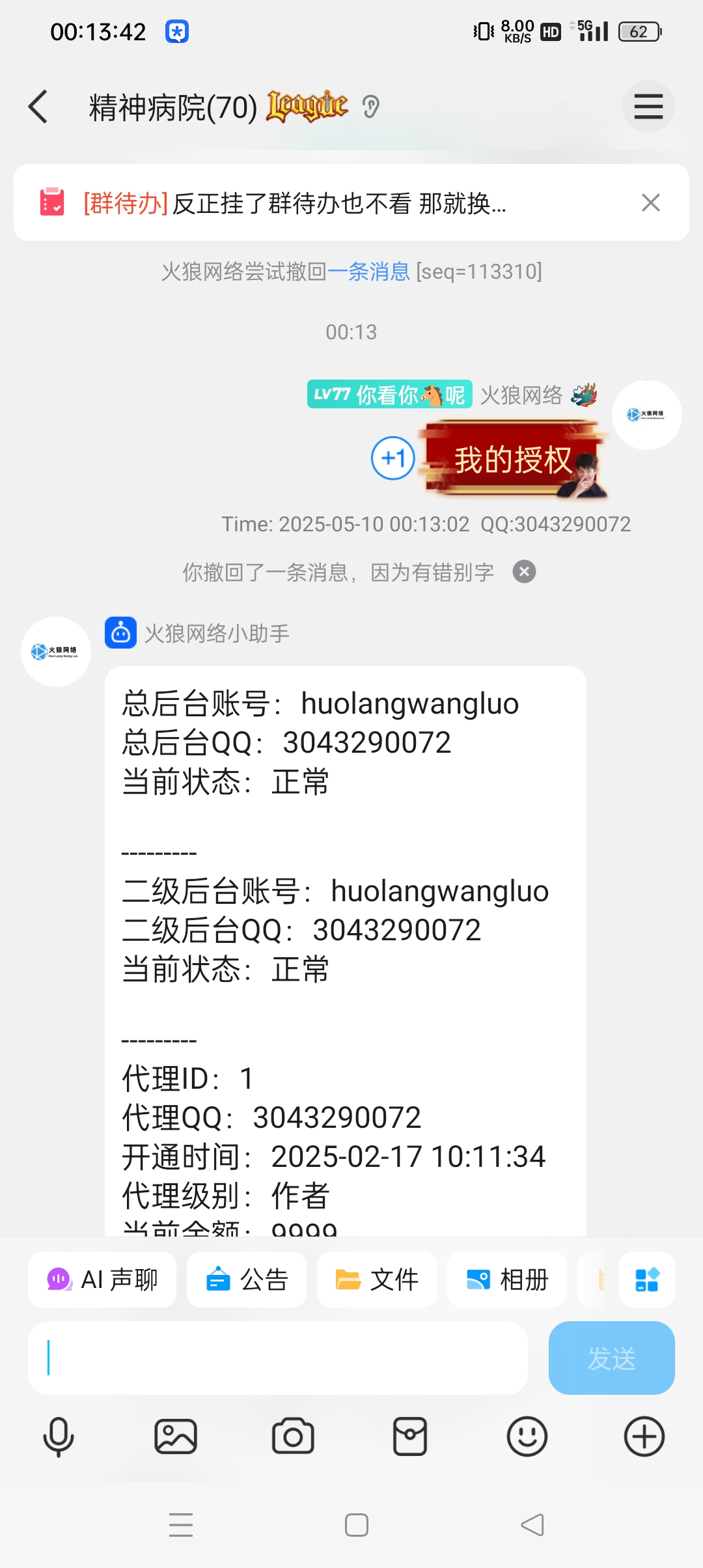Tap the 发送 send button
Viewport: 703px width, 1568px height.
pos(611,1358)
